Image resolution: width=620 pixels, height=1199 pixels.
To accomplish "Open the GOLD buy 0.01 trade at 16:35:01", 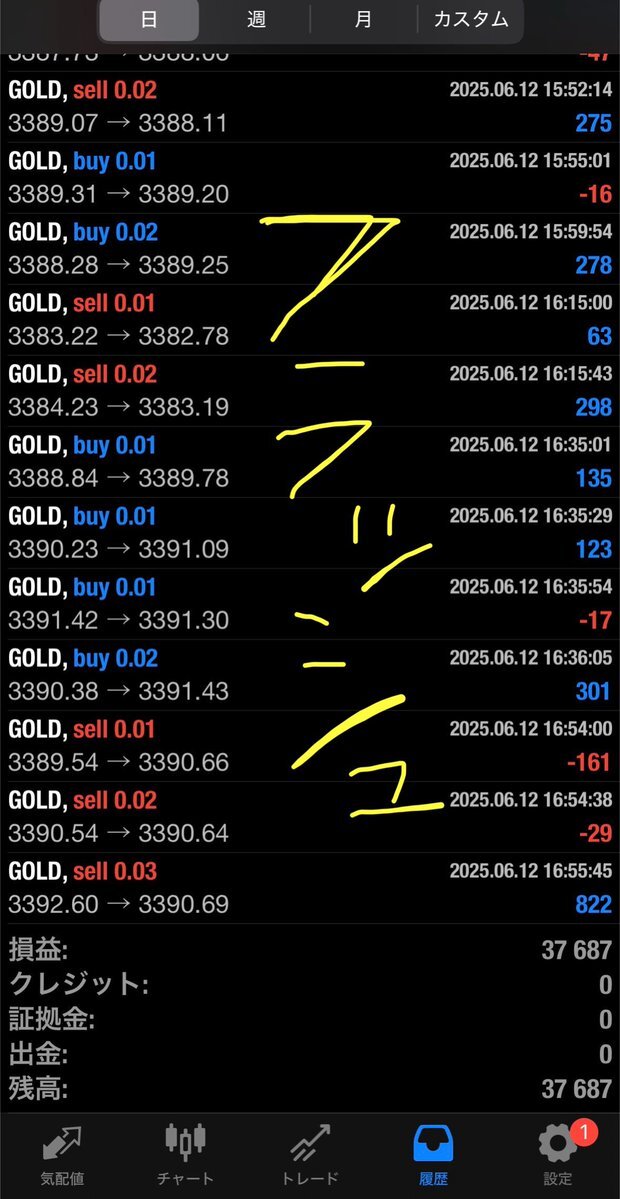I will (x=310, y=462).
